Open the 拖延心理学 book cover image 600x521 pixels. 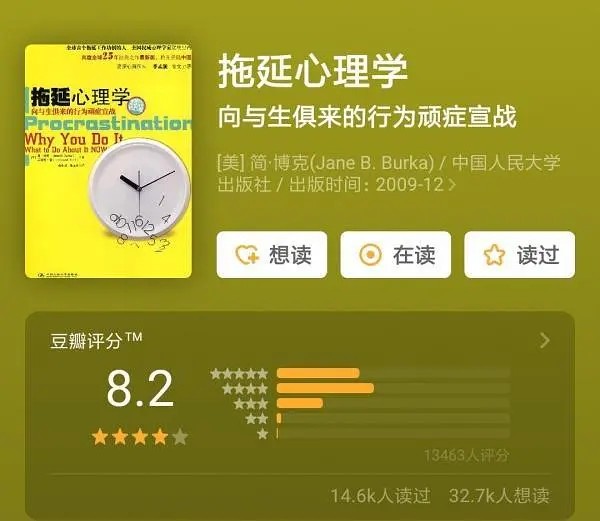pos(109,162)
